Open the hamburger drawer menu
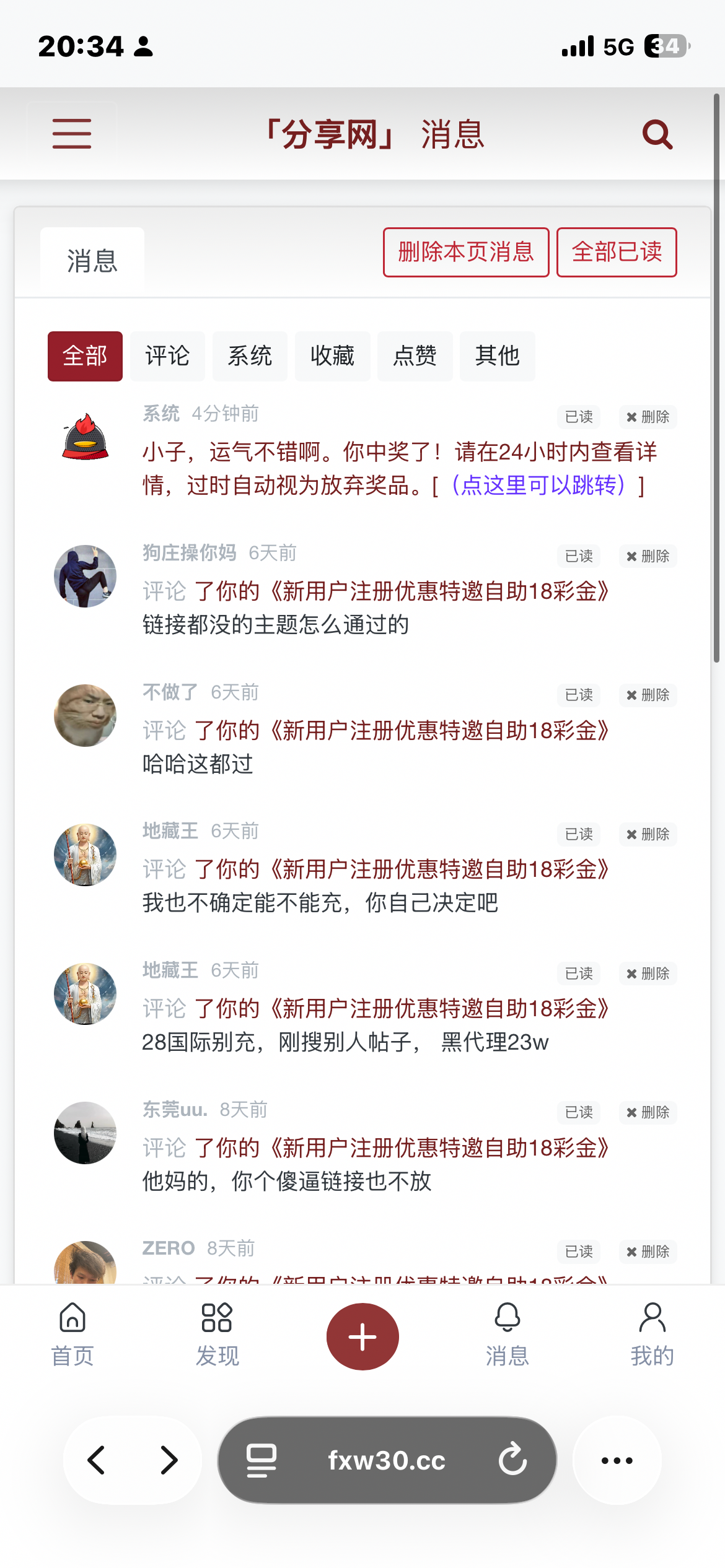This screenshot has width=725, height=1568. click(72, 134)
